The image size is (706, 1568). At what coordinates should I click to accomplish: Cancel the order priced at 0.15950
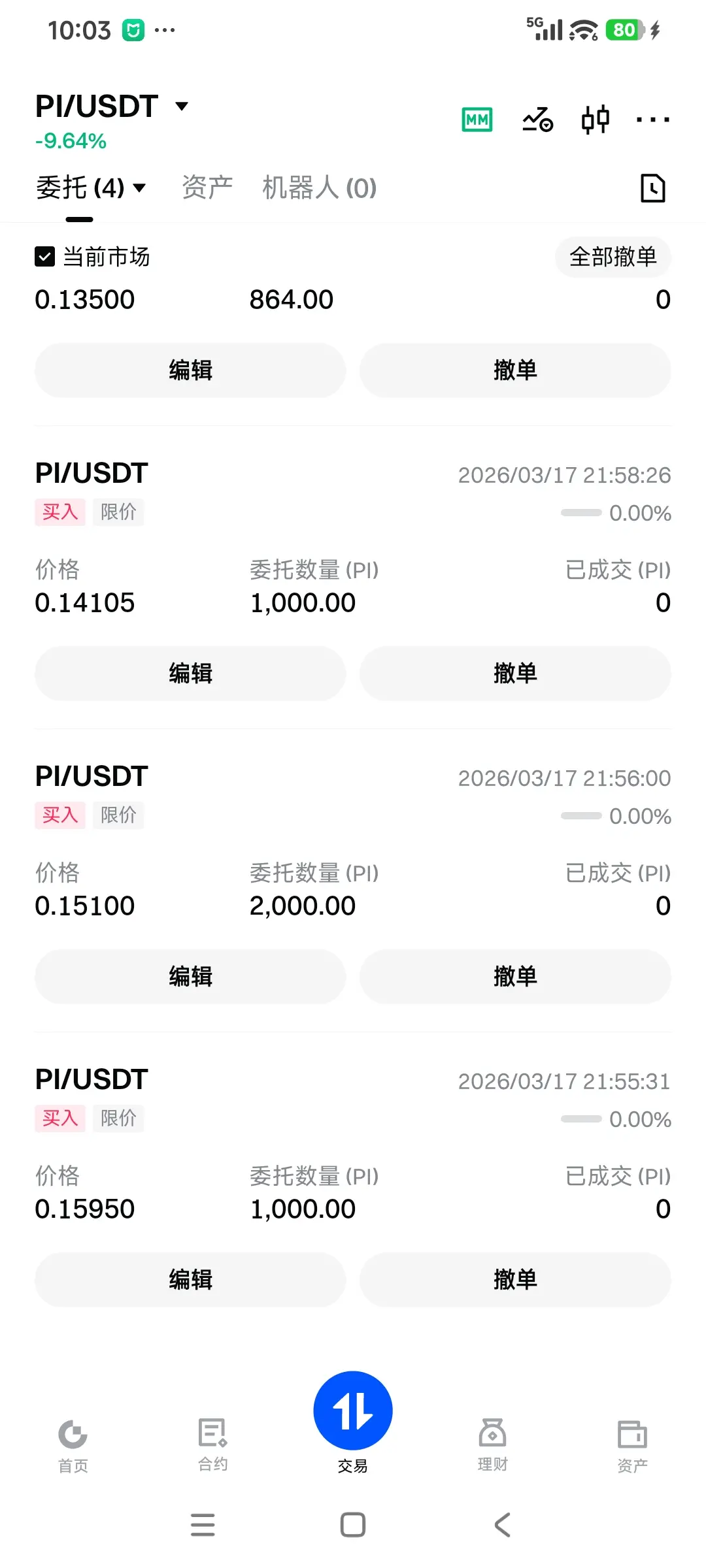pos(515,1279)
